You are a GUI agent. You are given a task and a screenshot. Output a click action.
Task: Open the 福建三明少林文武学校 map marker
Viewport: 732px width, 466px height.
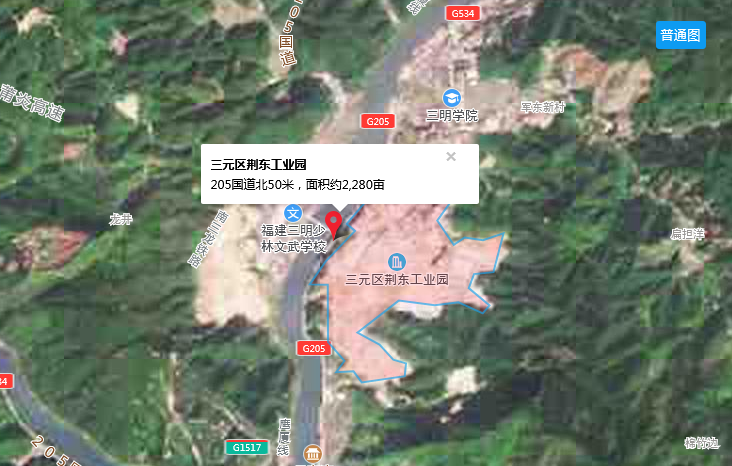click(294, 213)
